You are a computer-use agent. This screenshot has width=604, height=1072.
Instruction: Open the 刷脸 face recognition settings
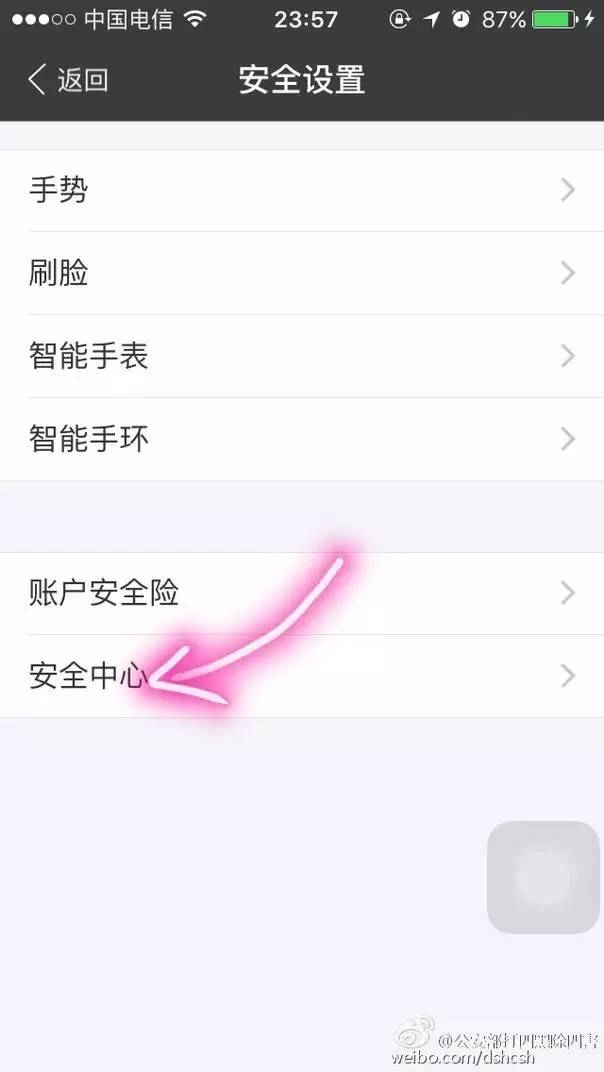[x=300, y=273]
